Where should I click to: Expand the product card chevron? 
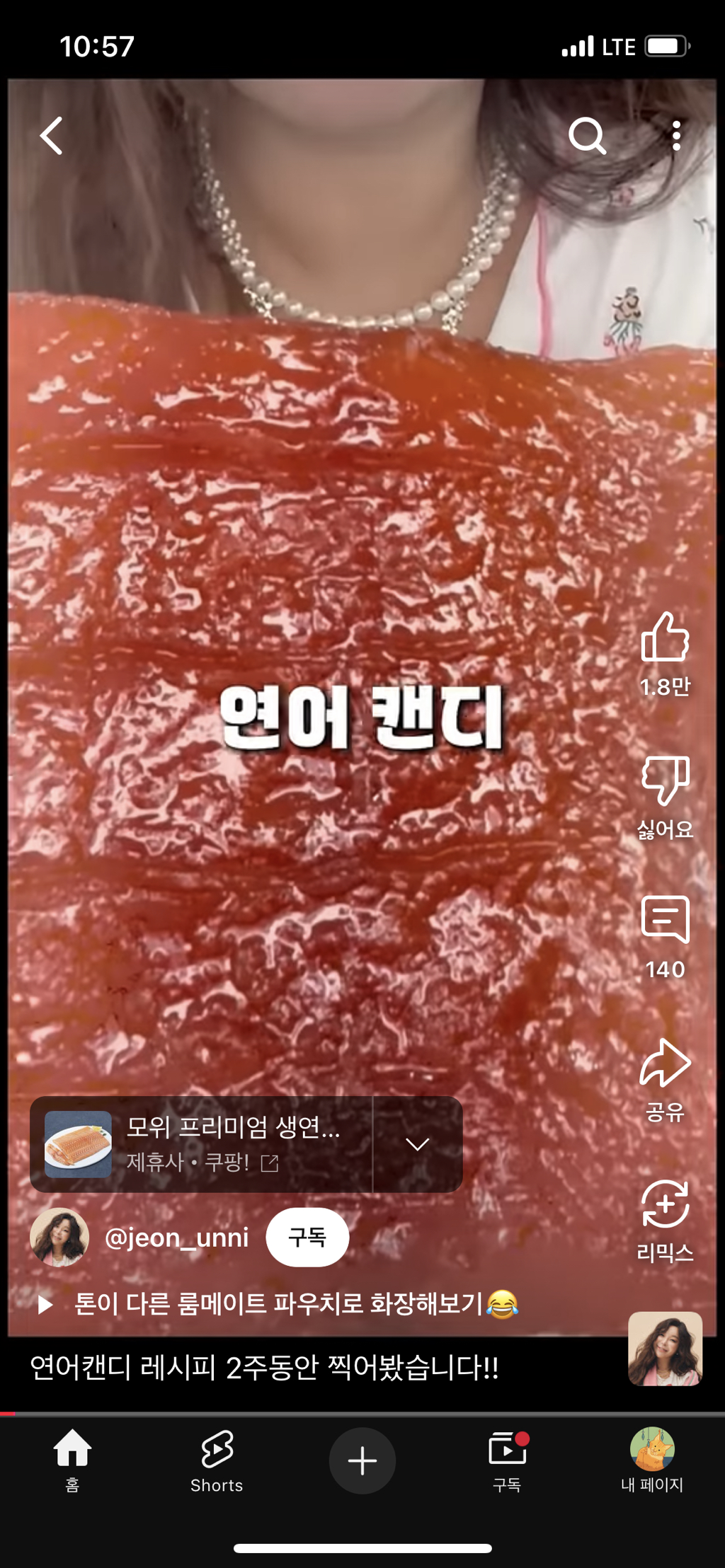pyautogui.click(x=418, y=1144)
